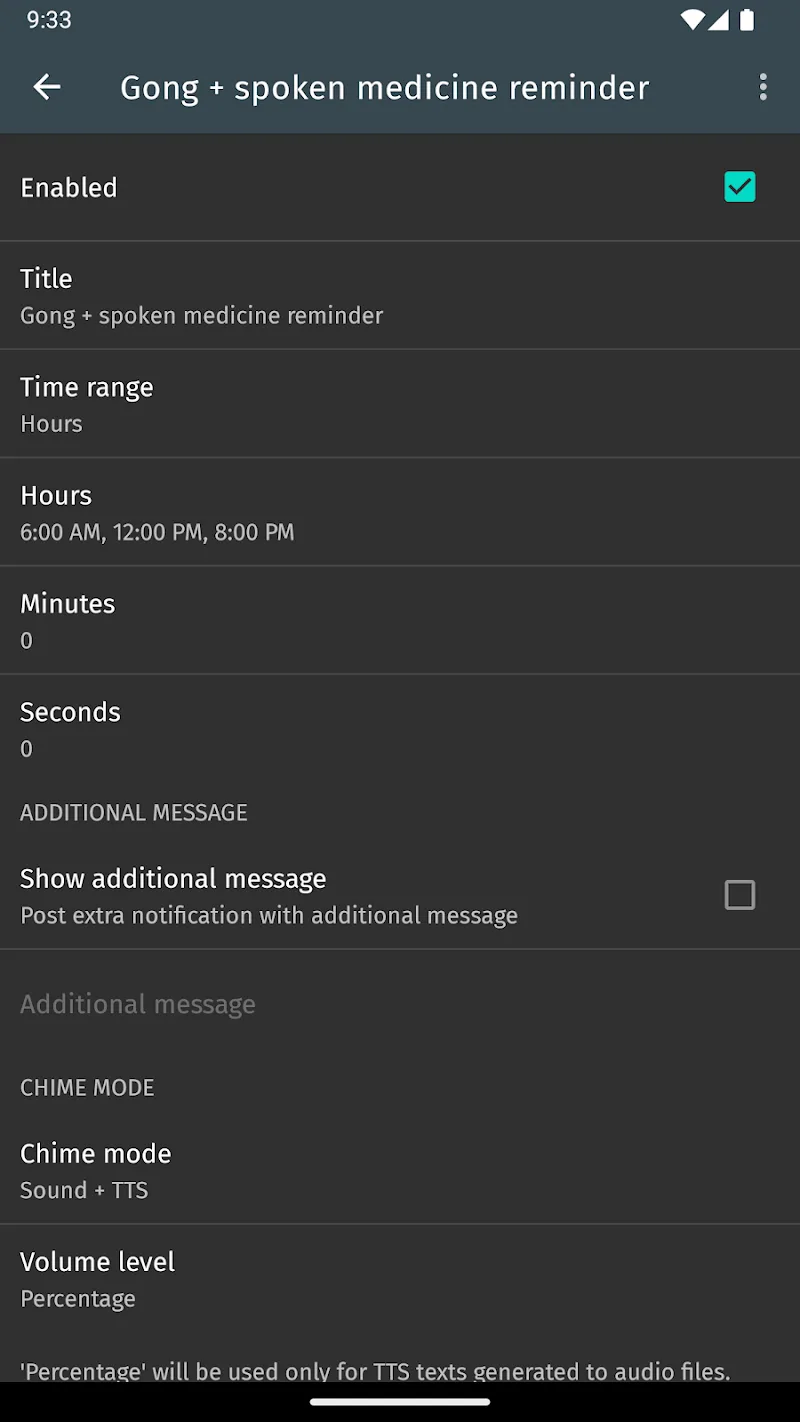The image size is (800, 1422).
Task: Open the title 'Gong + spoken medicine reminder'
Action: (x=384, y=88)
